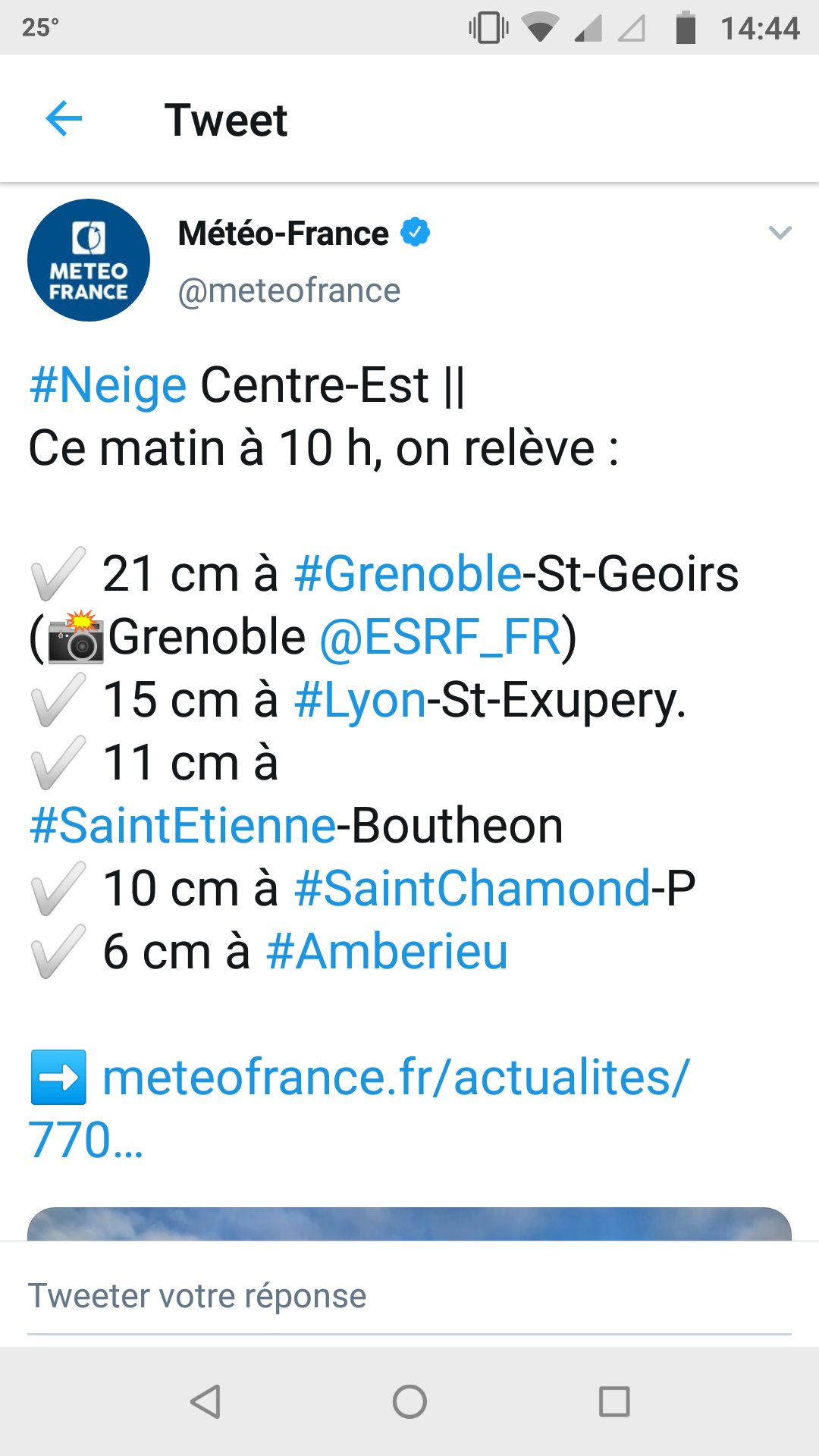Image resolution: width=819 pixels, height=1456 pixels.
Task: Open the #Amberieu hashtag
Action: click(387, 952)
